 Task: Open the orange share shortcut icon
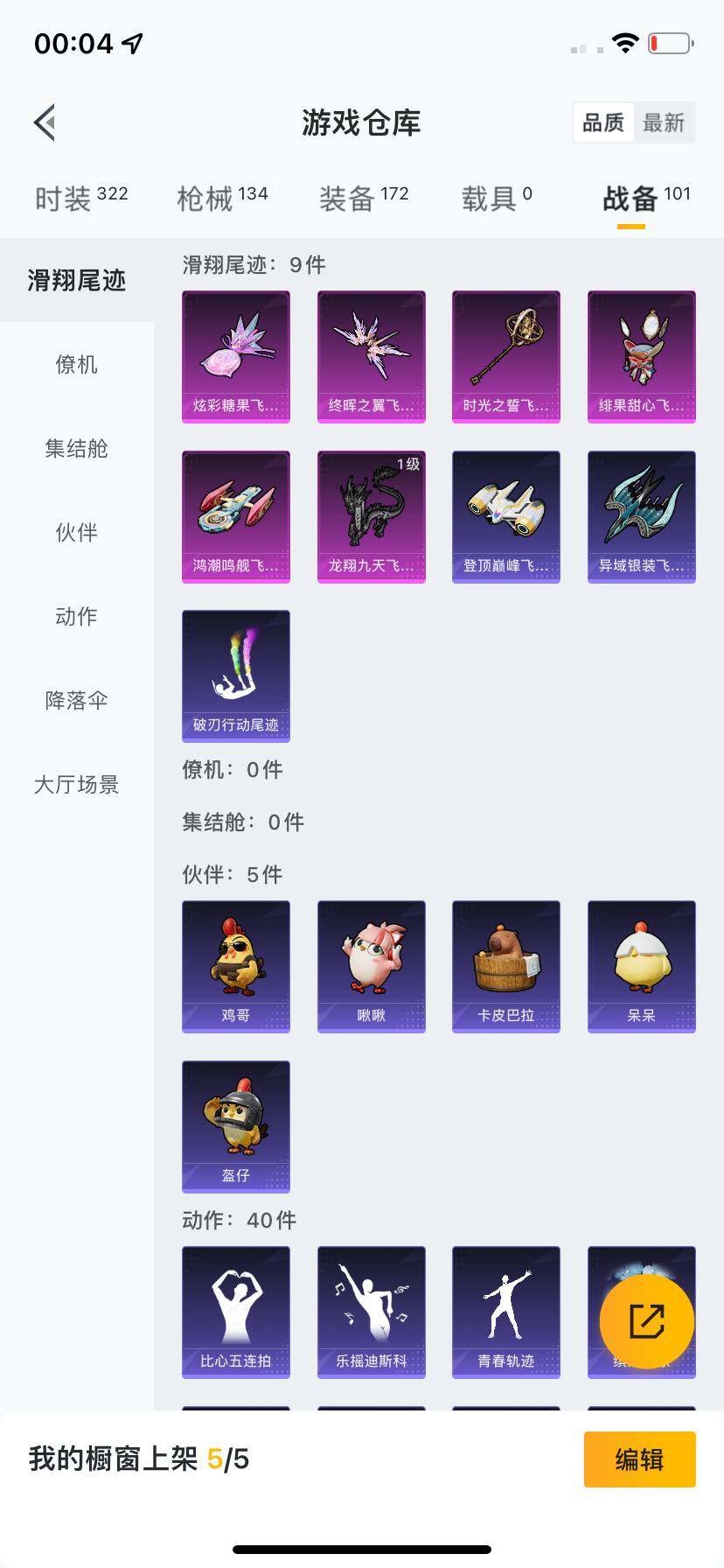pos(645,1321)
